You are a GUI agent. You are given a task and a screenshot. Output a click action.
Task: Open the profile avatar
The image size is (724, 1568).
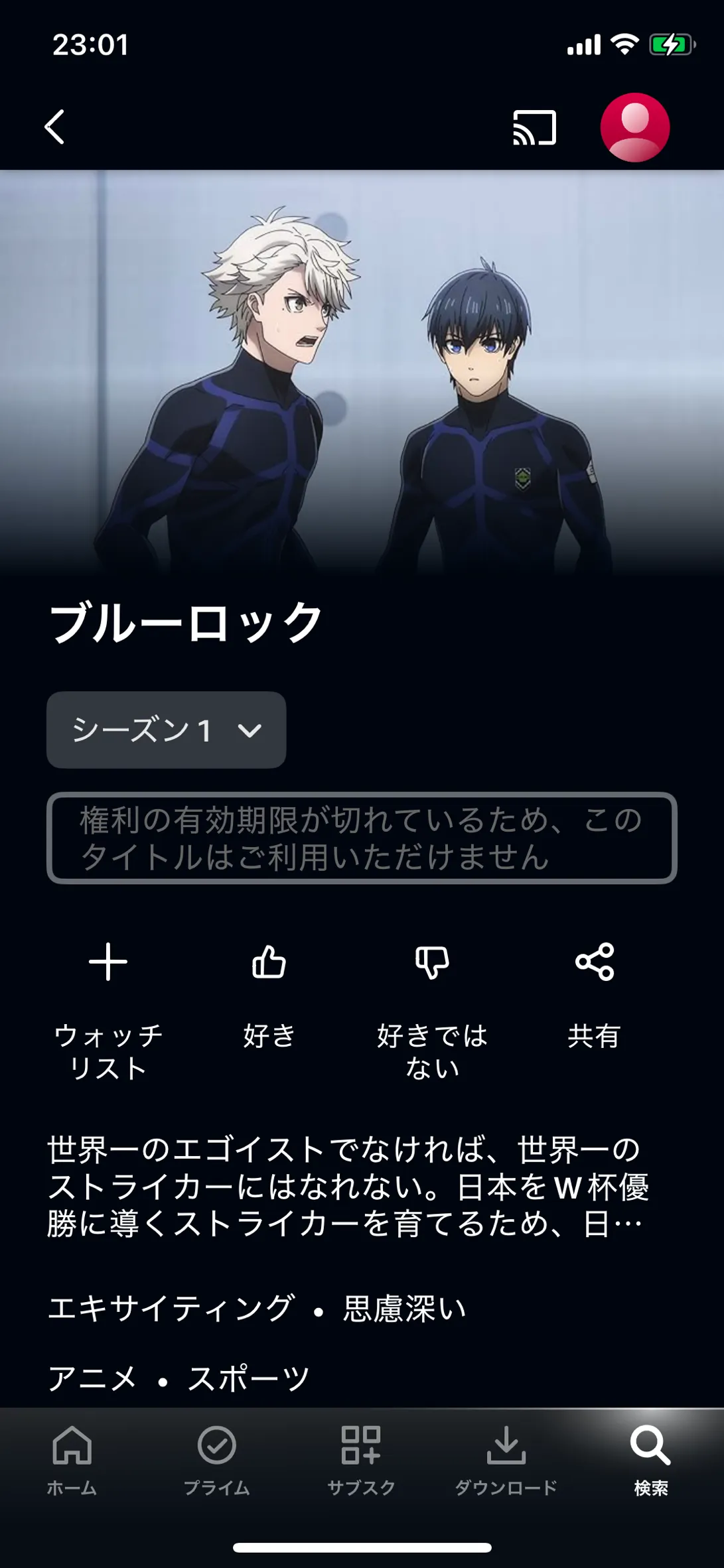634,127
